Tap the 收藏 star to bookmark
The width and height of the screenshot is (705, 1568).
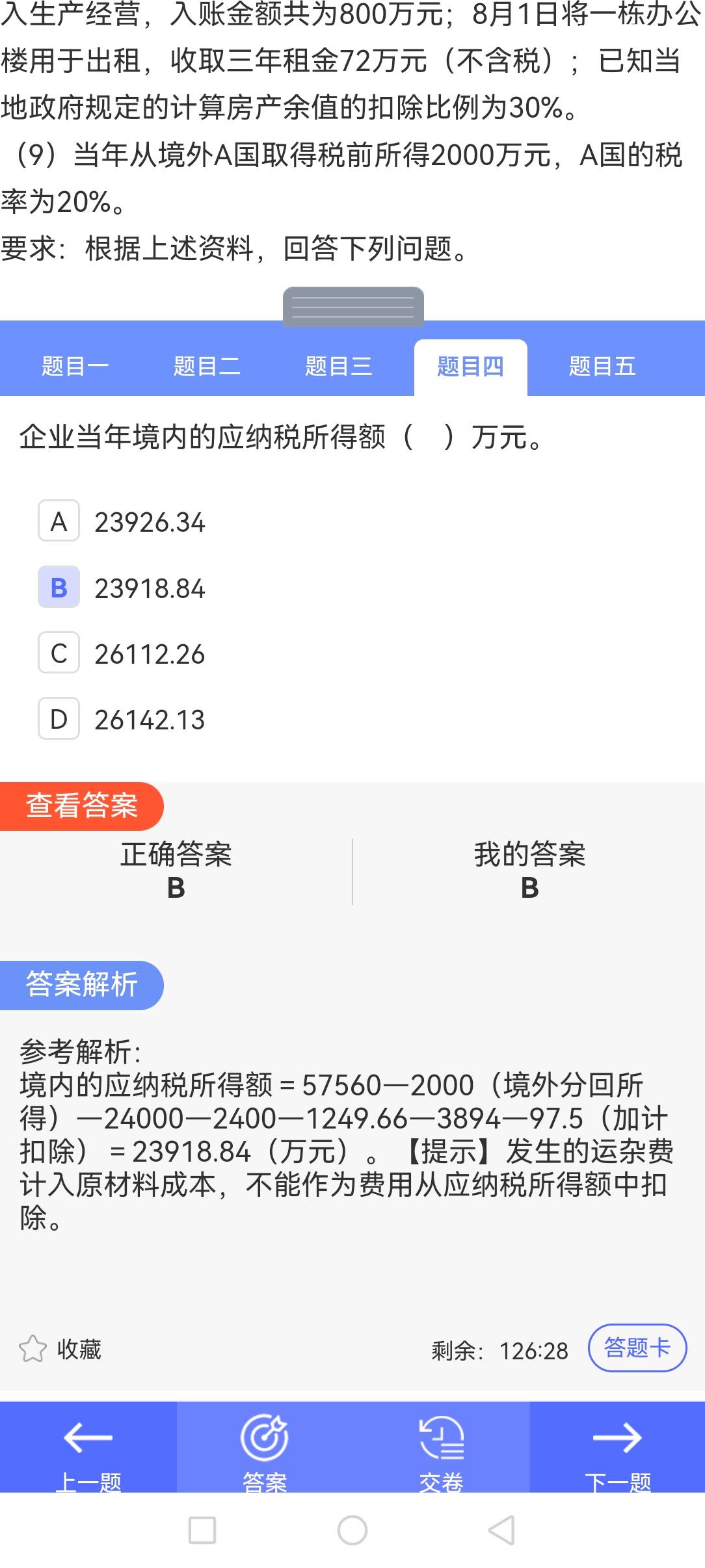(33, 1350)
